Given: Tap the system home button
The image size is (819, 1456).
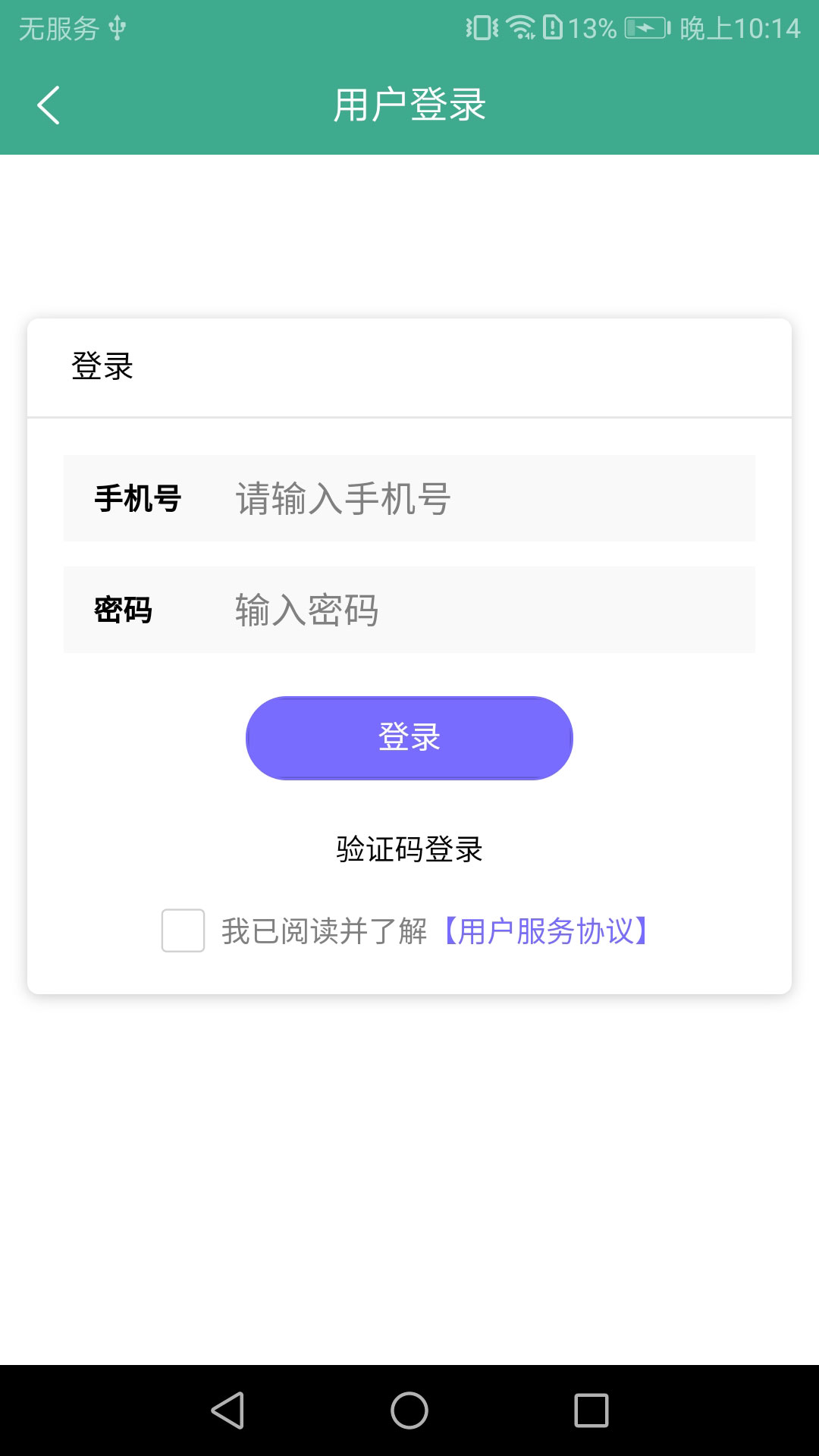Looking at the screenshot, I should [409, 1410].
